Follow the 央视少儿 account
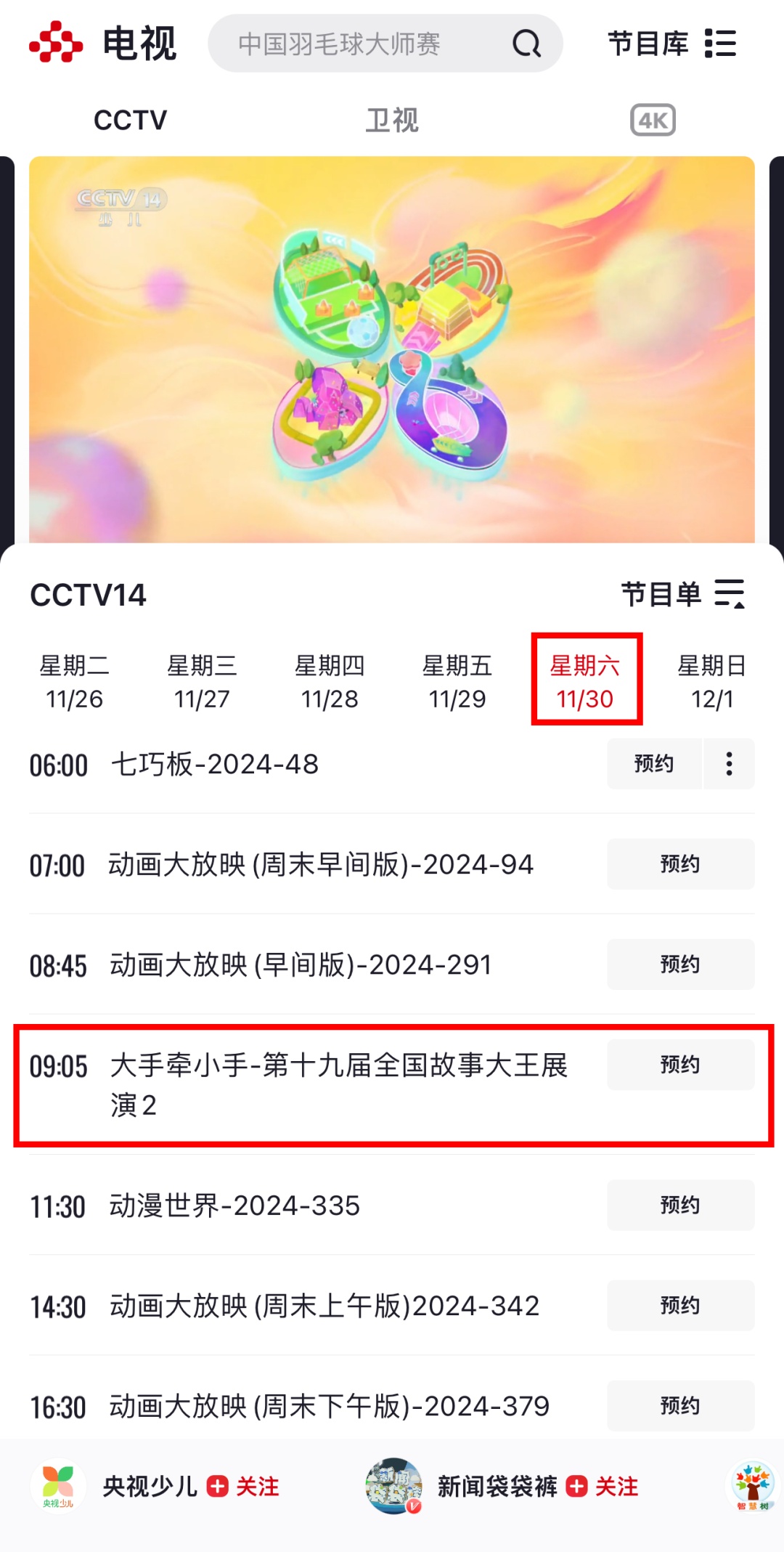 [x=243, y=1487]
